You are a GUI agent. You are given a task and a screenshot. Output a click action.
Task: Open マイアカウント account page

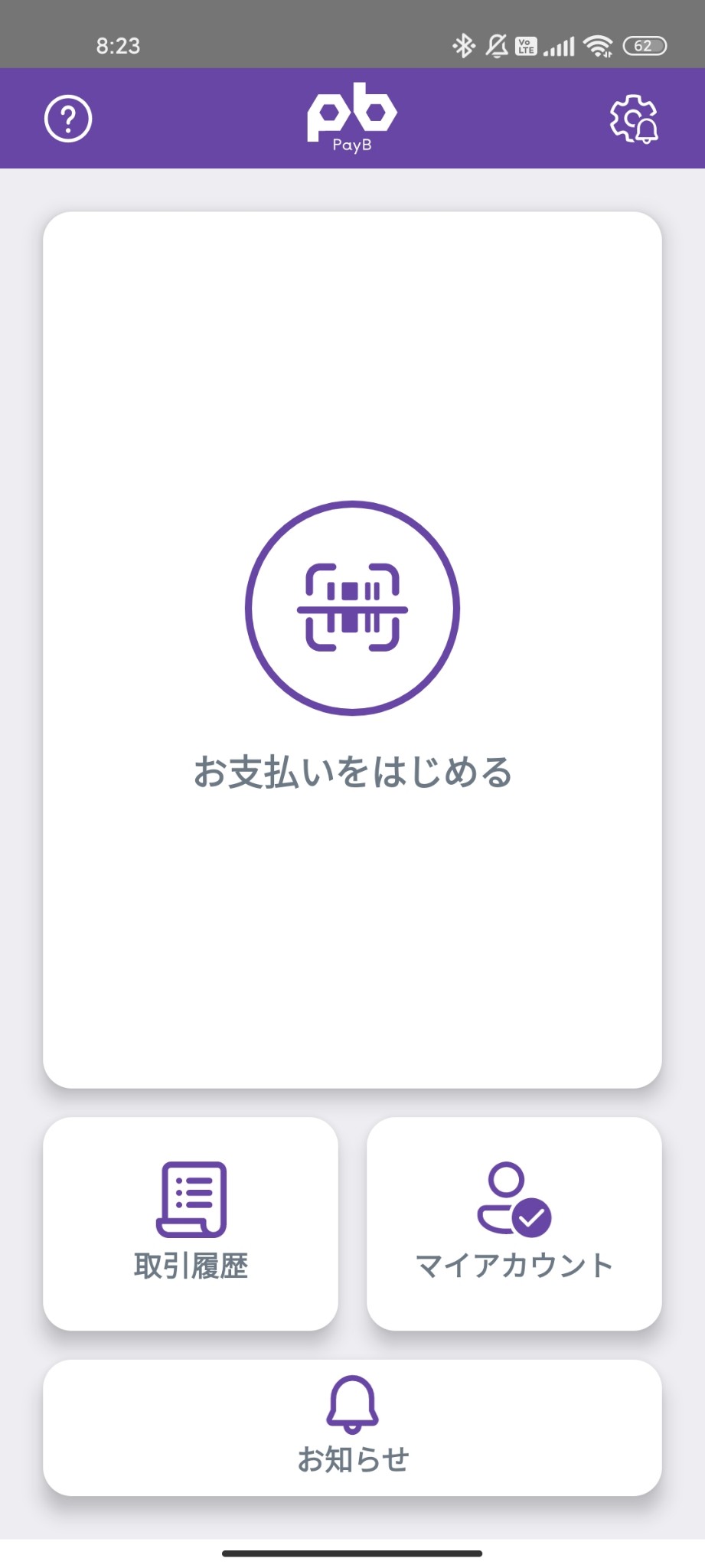point(514,1223)
